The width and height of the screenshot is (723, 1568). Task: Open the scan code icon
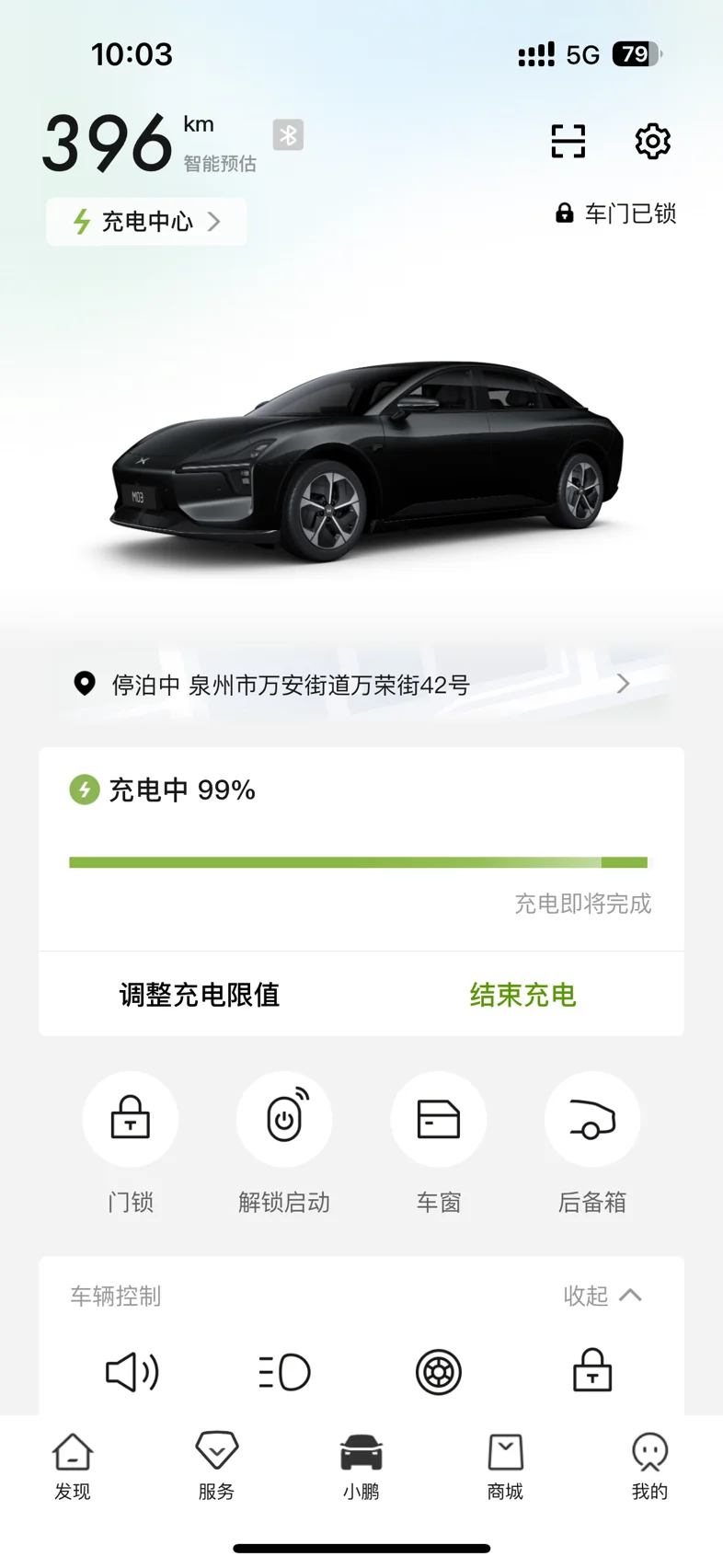(x=568, y=142)
